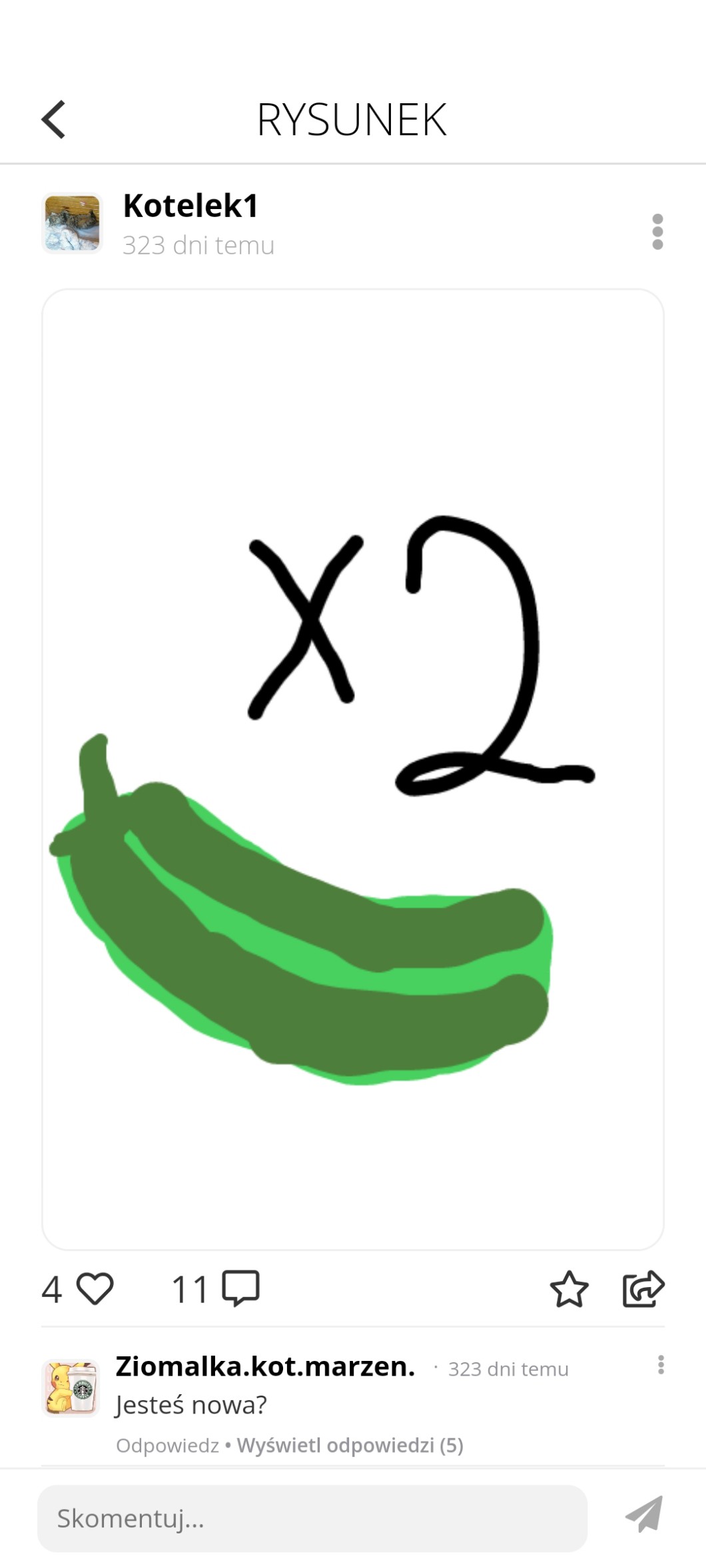This screenshot has height=1568, width=706.
Task: Open comments via the speech bubble icon
Action: click(x=240, y=1288)
